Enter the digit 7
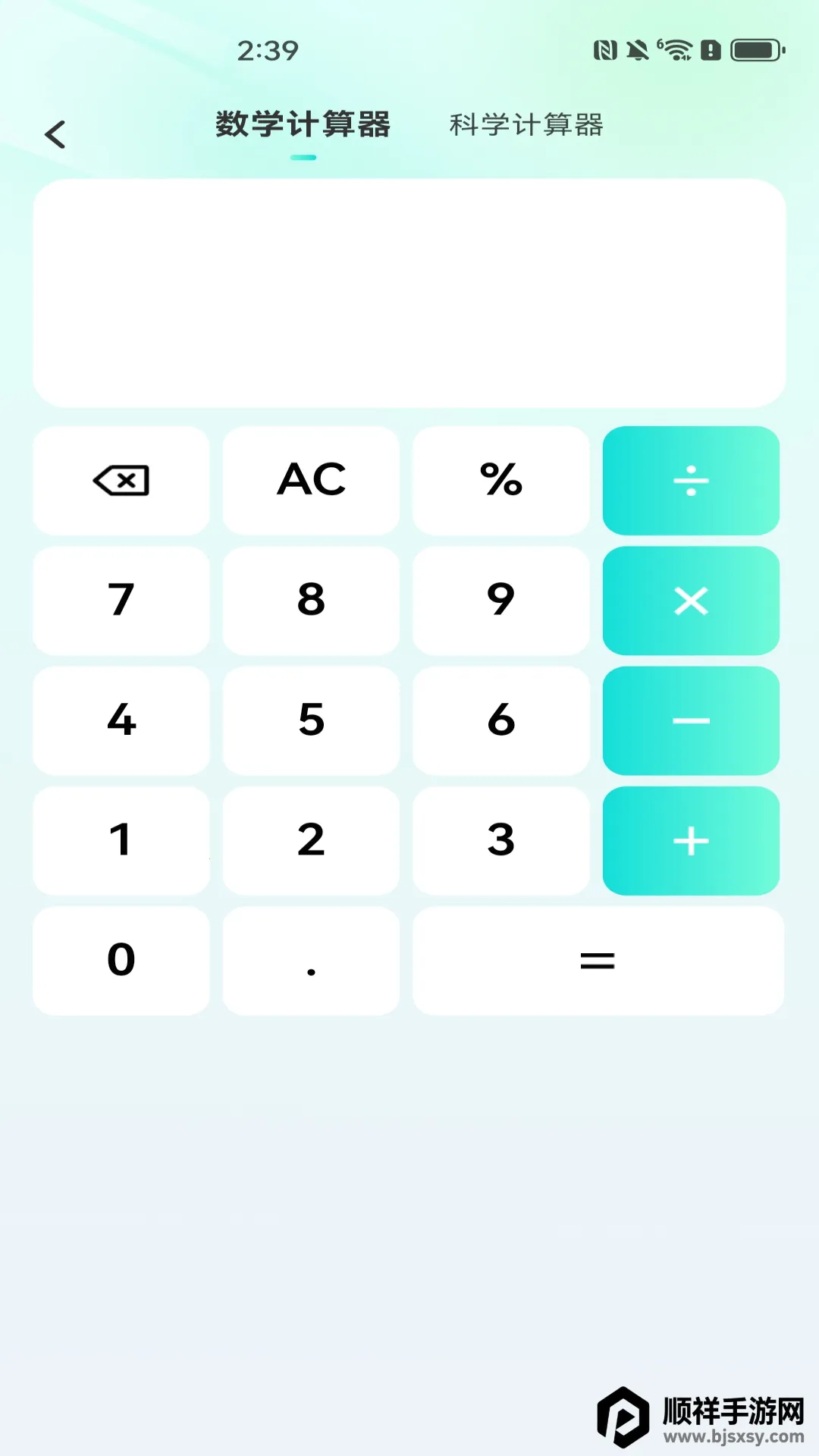This screenshot has width=819, height=1456. [x=121, y=601]
